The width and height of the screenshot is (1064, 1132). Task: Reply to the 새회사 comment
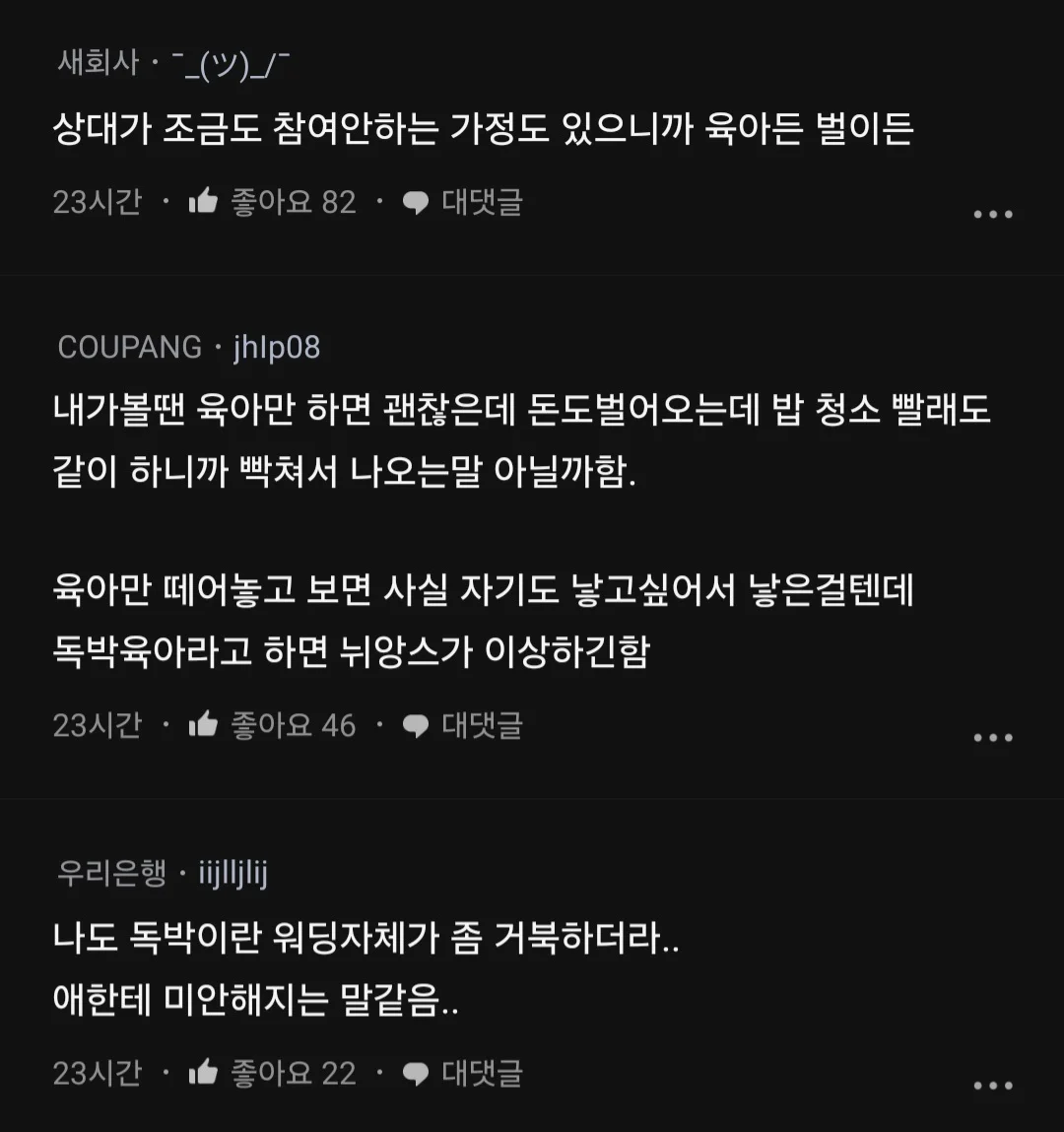[x=463, y=202]
